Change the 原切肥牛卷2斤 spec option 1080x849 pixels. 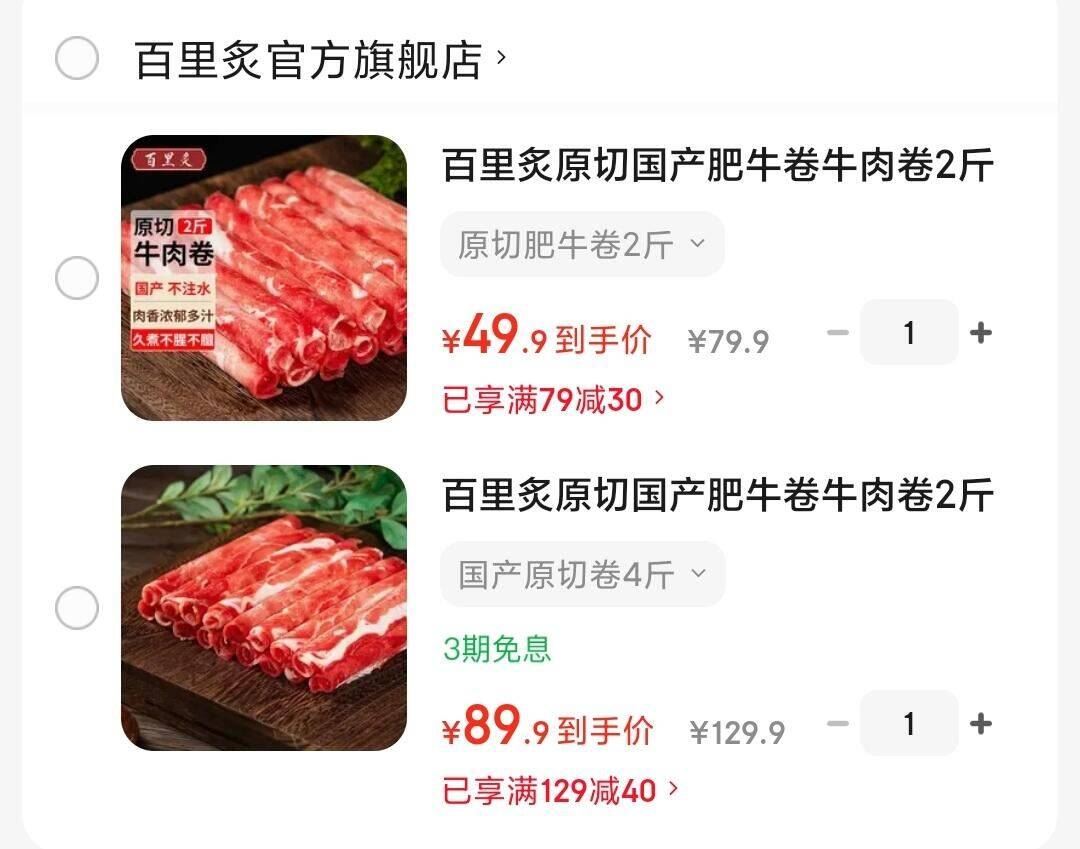[582, 244]
